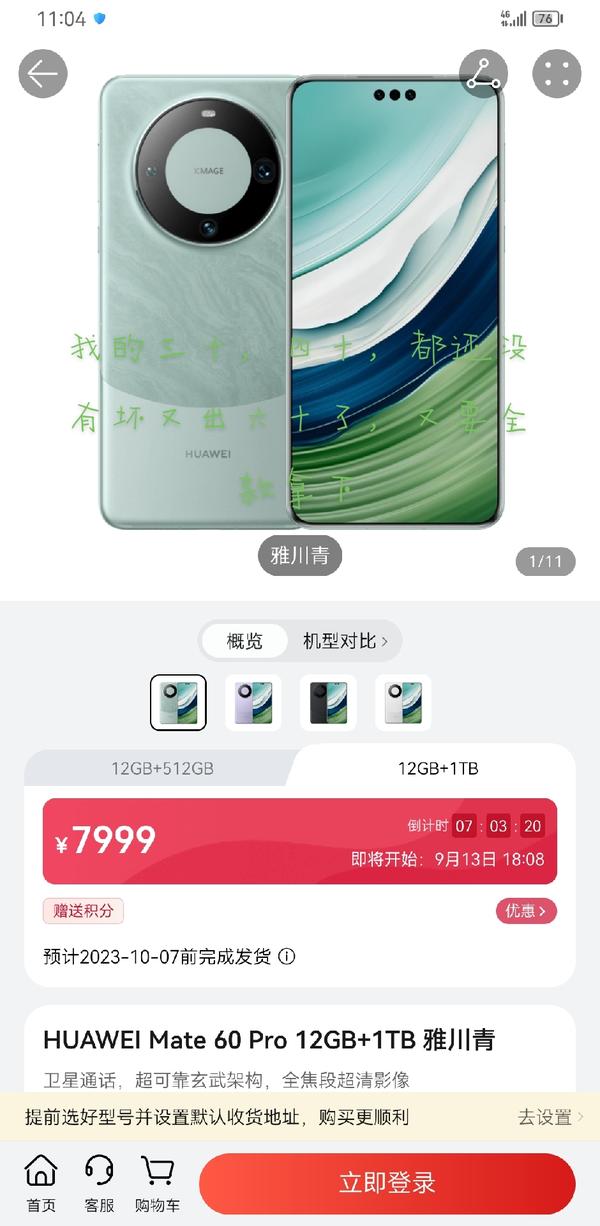Open 购物车 shopping cart
Viewport: 600px width, 1226px height.
coord(158,1182)
